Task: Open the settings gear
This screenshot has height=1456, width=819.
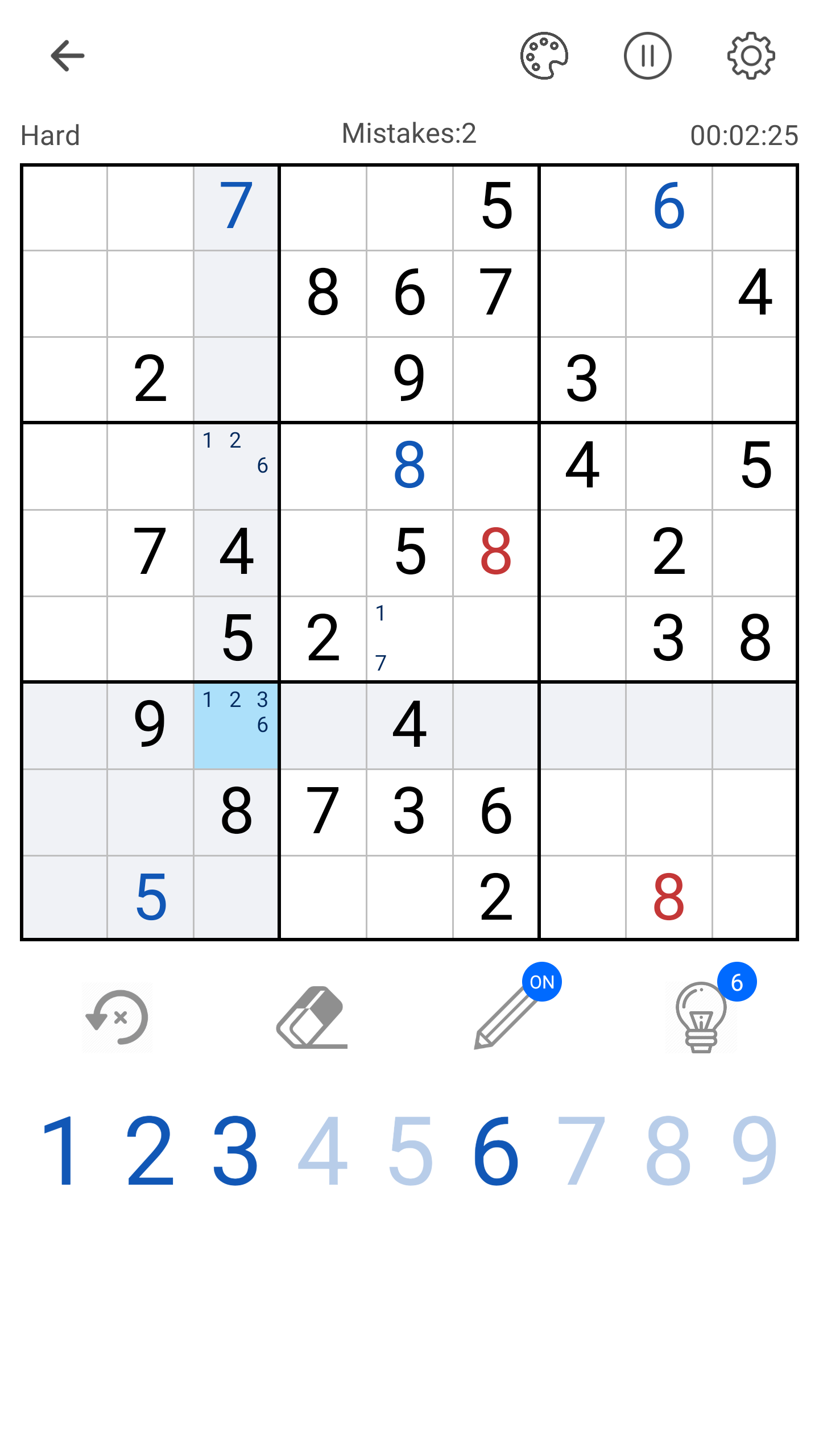Action: [751, 56]
